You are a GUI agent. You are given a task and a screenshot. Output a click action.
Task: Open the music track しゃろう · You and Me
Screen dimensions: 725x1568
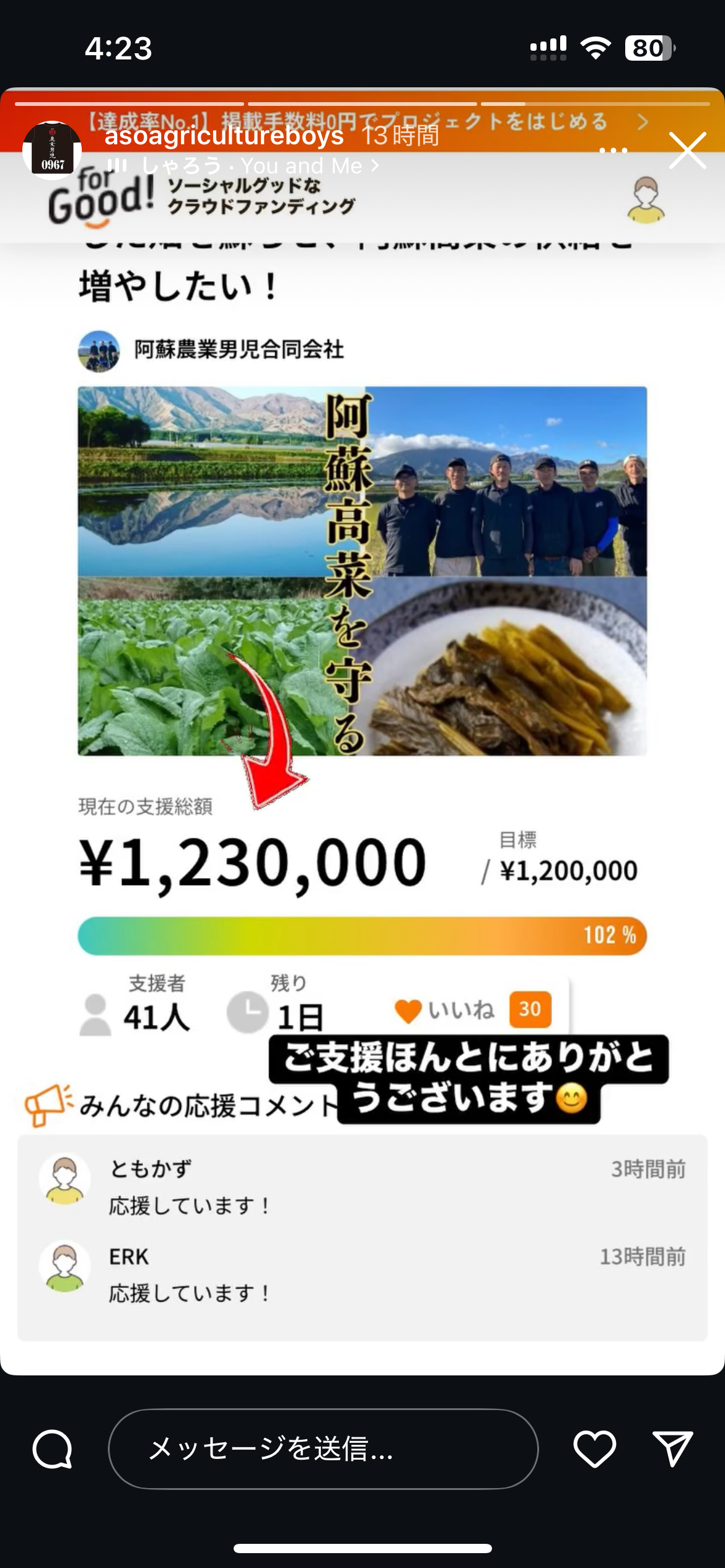pos(243,166)
